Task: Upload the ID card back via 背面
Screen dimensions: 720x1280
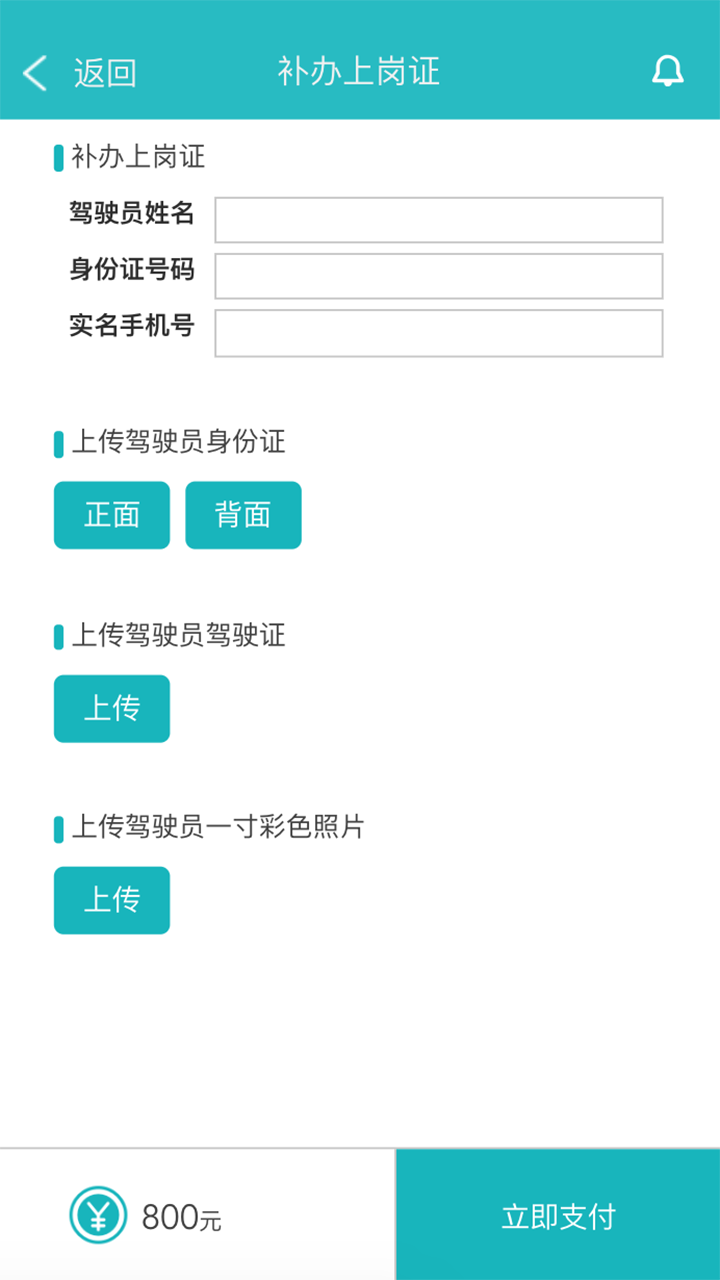Action: [243, 515]
